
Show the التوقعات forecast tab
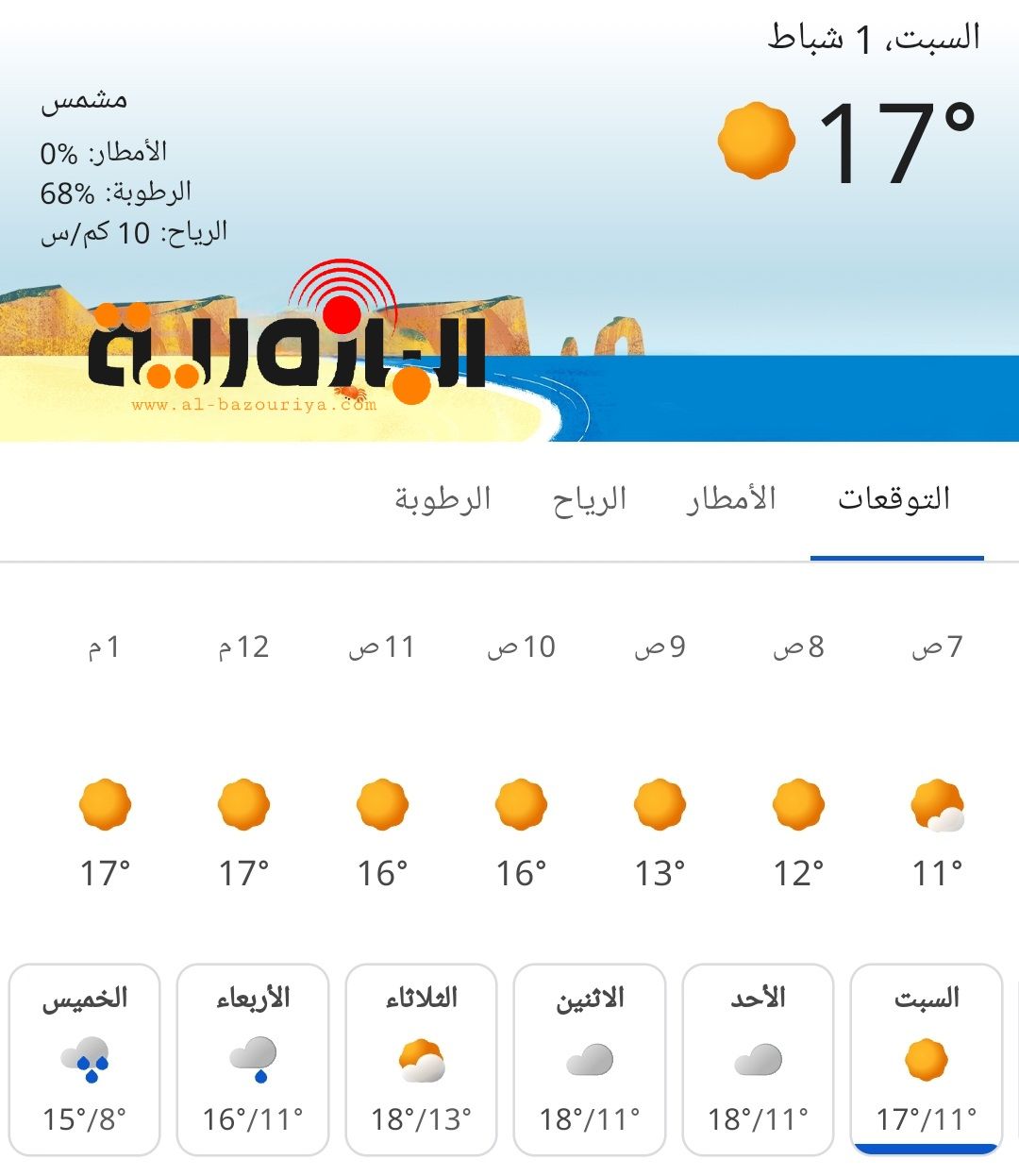click(894, 499)
